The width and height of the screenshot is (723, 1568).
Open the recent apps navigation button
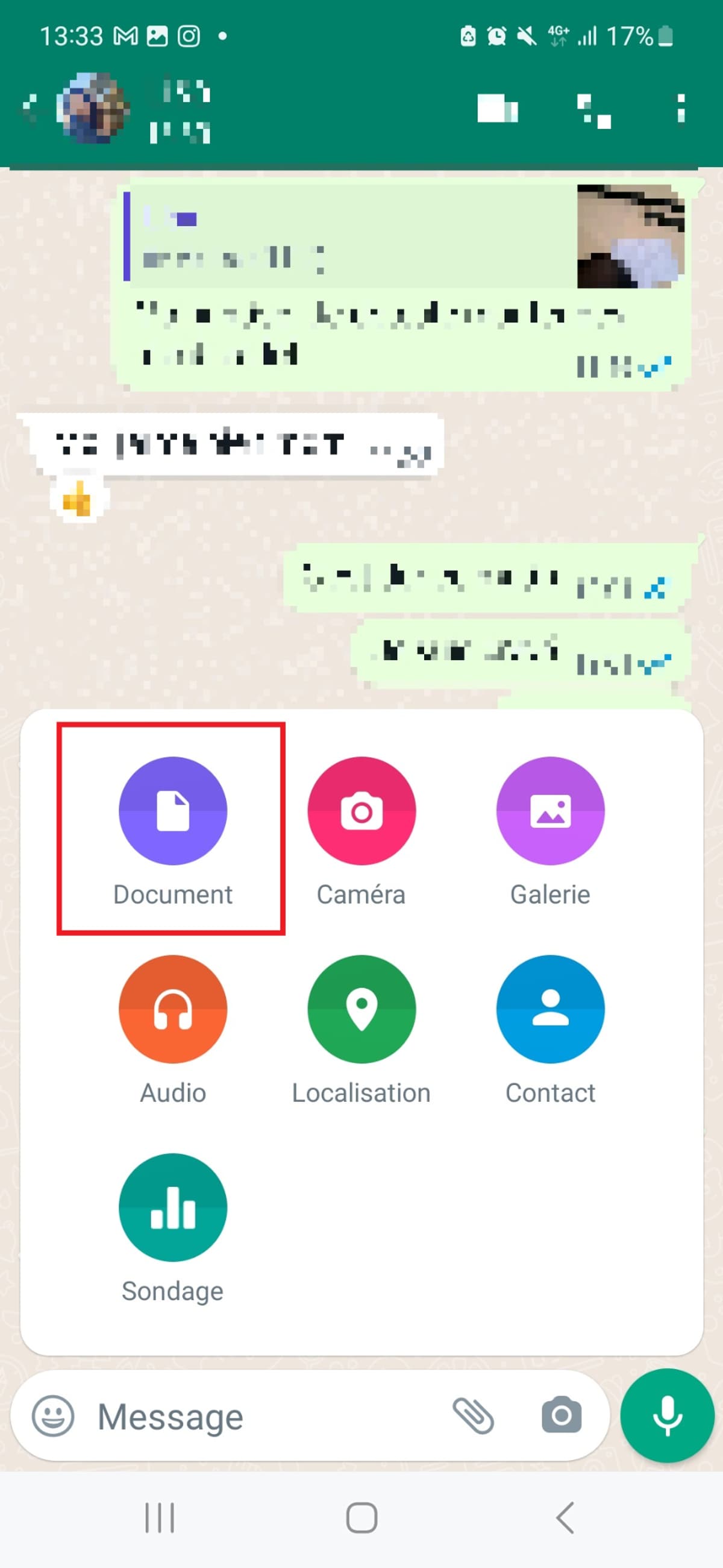(x=160, y=1517)
